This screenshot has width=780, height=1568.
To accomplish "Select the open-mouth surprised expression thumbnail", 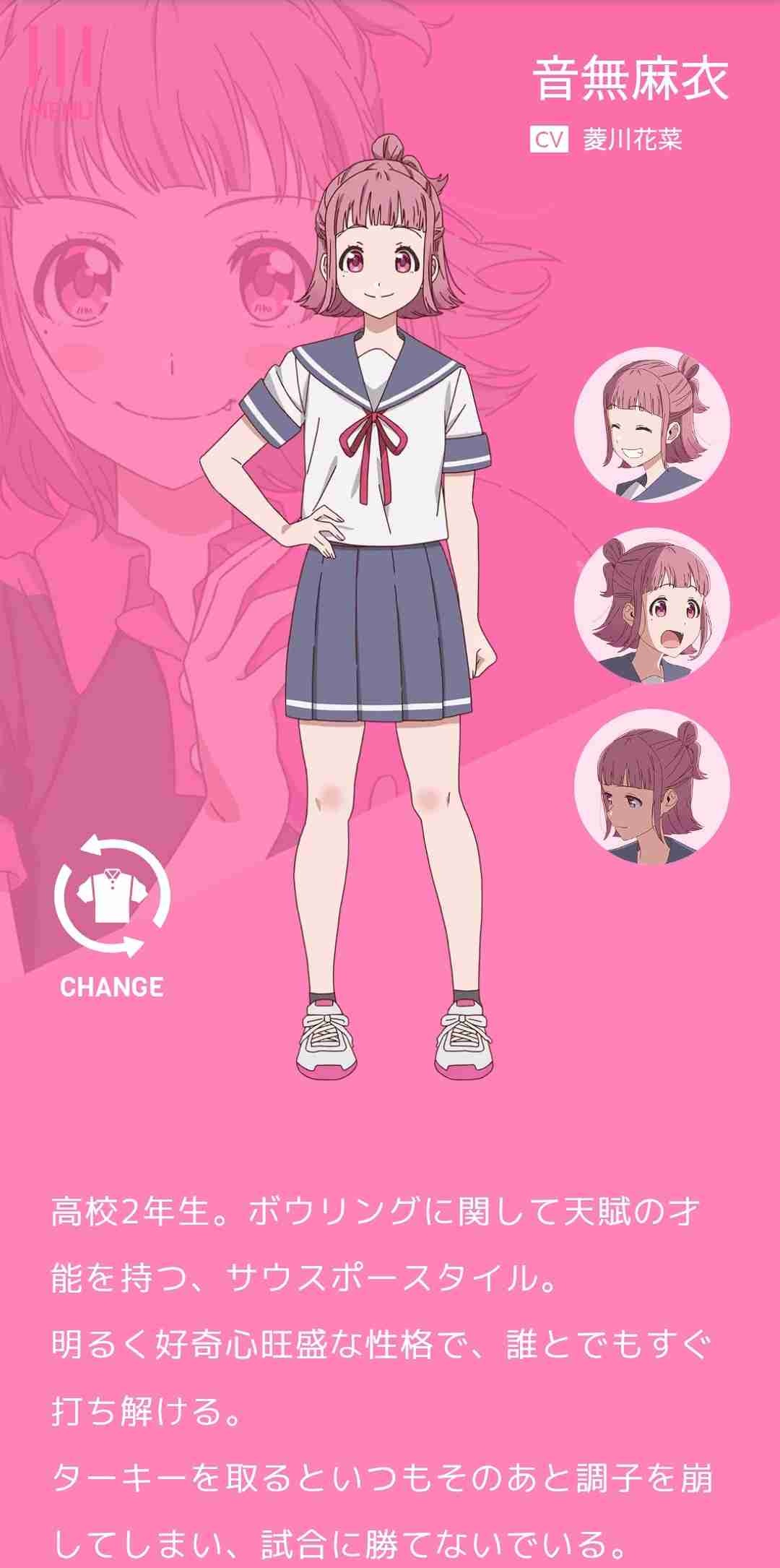I will point(651,606).
